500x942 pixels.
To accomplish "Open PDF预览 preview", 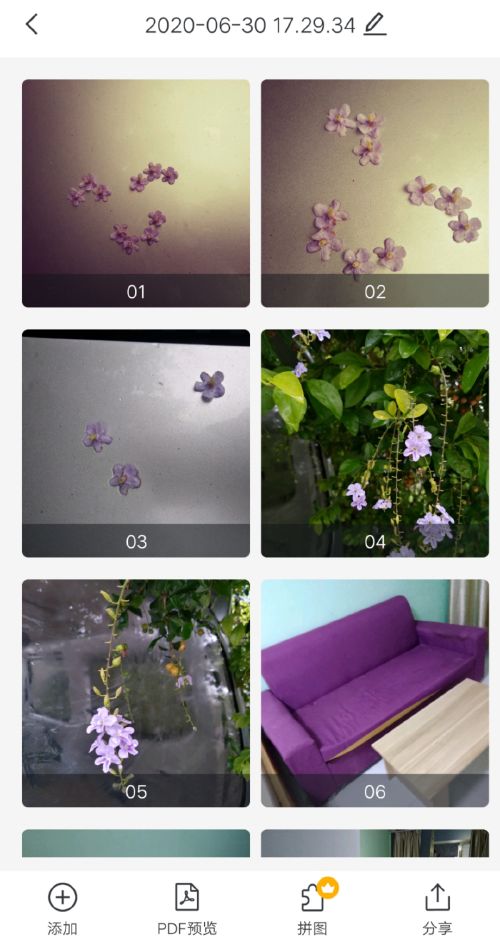I will click(x=187, y=908).
